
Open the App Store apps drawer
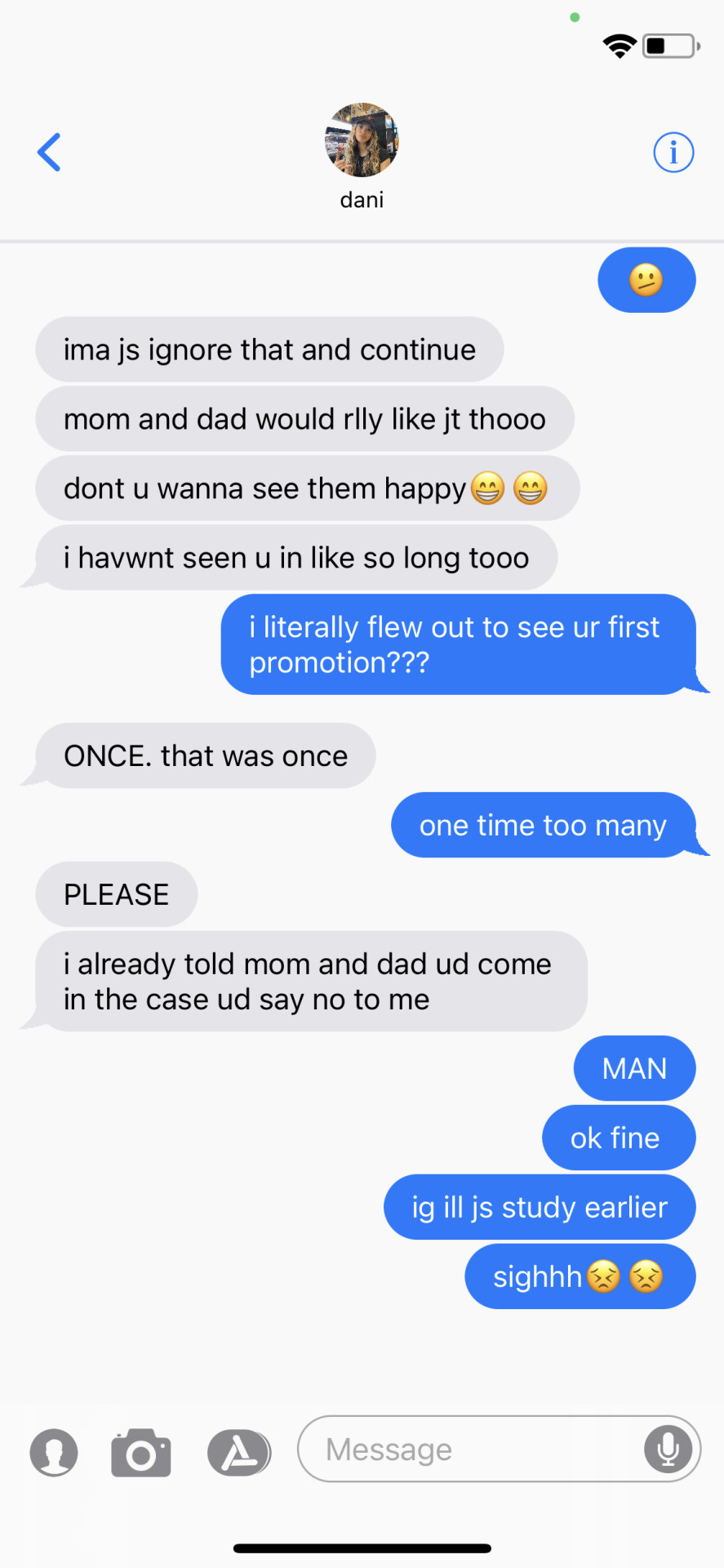(x=238, y=1453)
